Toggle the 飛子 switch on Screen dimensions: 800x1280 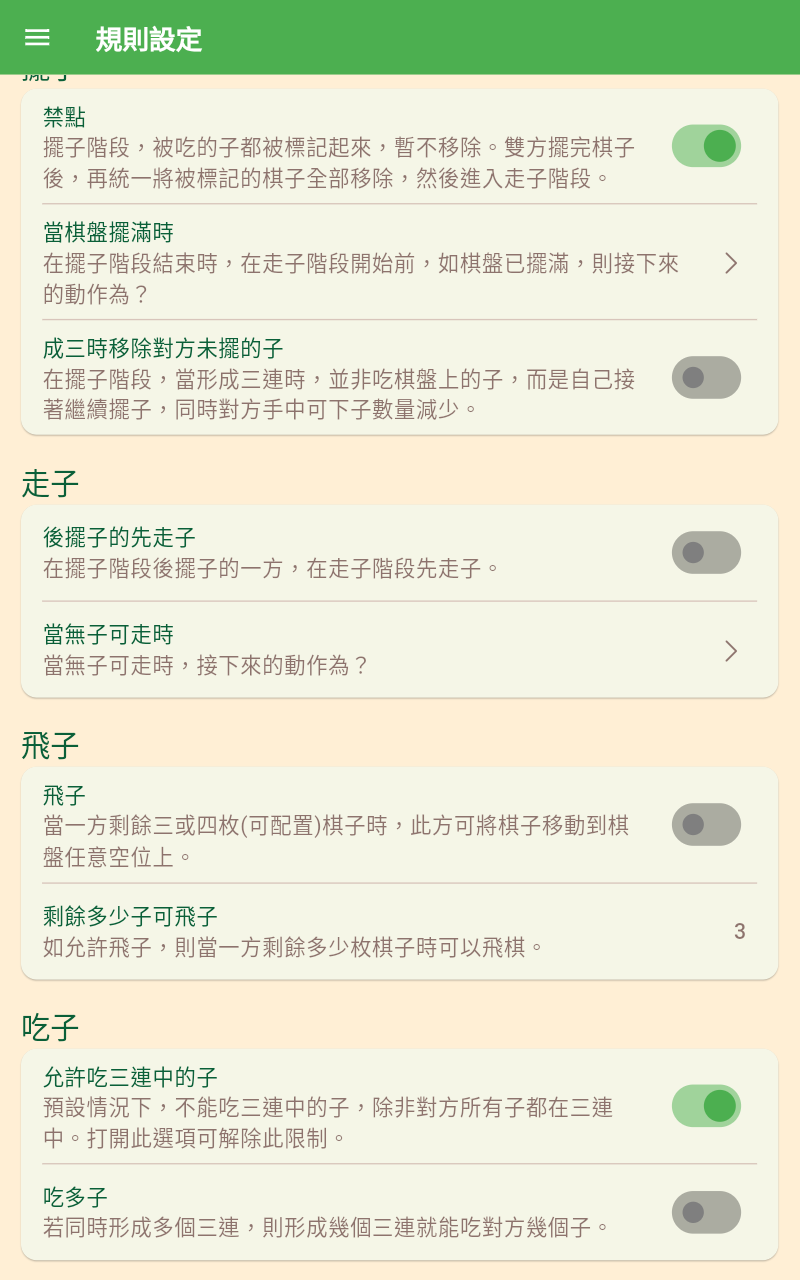pyautogui.click(x=706, y=825)
